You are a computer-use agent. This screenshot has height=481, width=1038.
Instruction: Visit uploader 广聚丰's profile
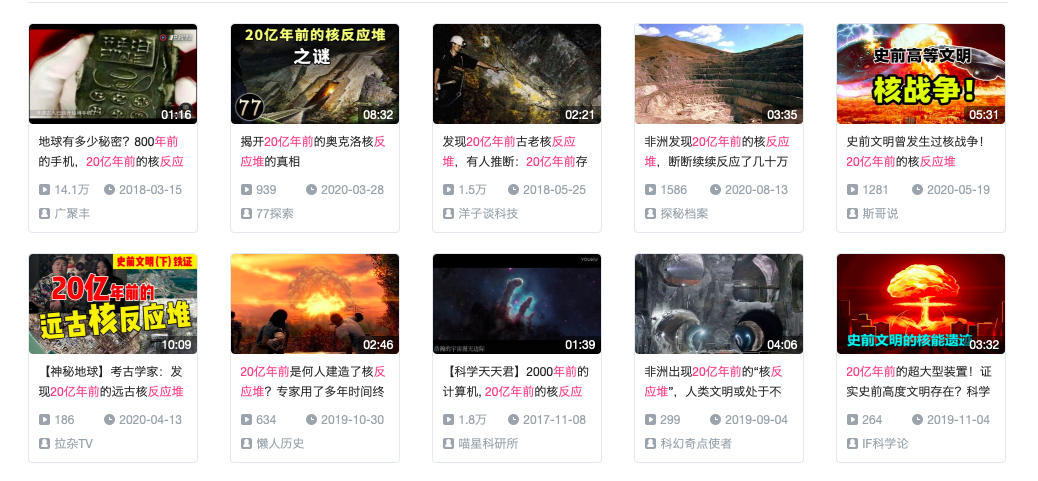tap(72, 213)
